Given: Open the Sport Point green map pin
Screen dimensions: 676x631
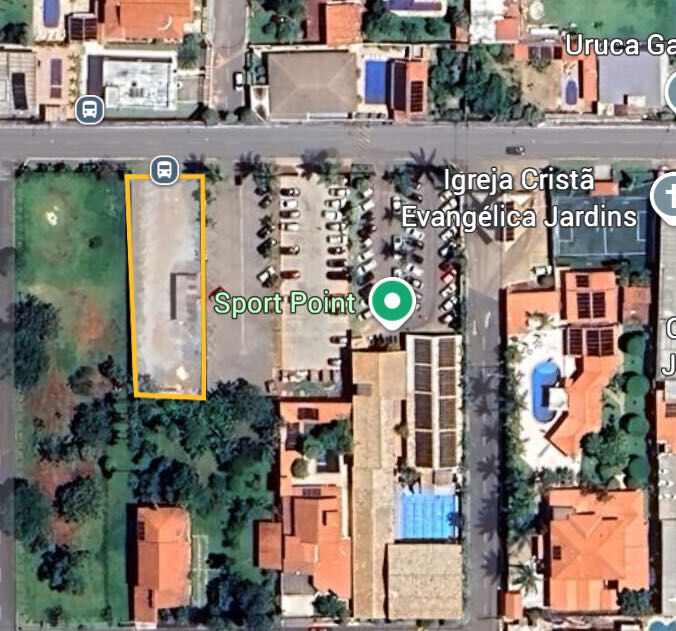Looking at the screenshot, I should [392, 304].
